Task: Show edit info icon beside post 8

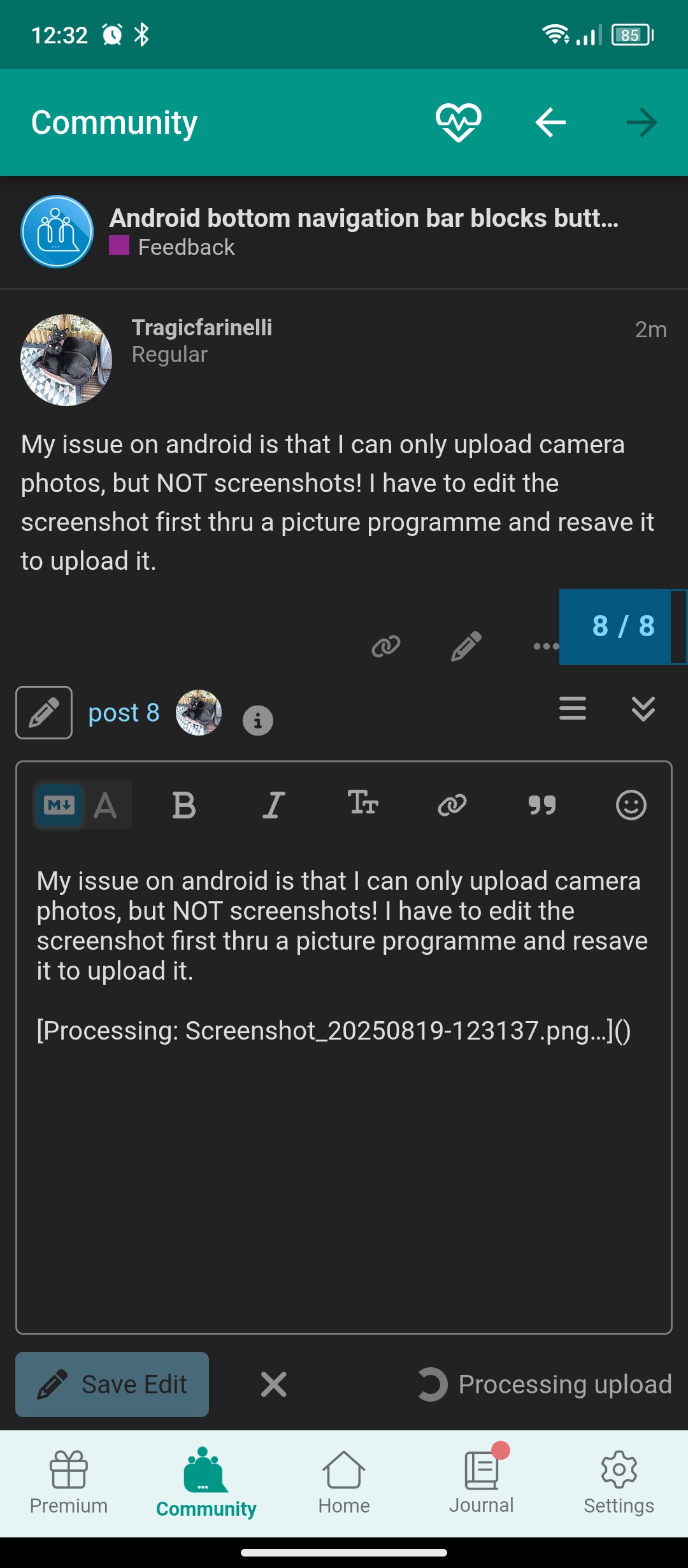Action: pos(258,721)
